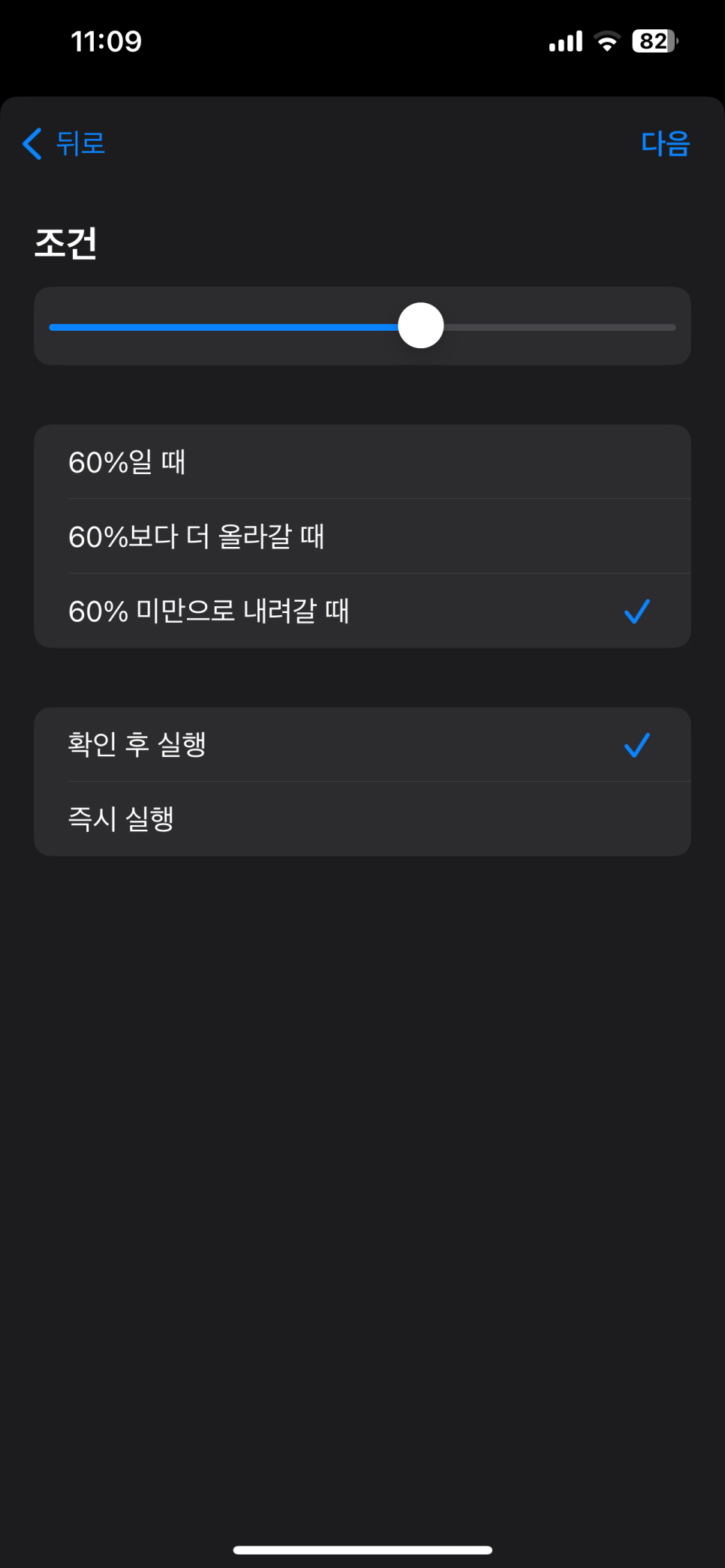Select the 60%일 때 option

coord(362,462)
